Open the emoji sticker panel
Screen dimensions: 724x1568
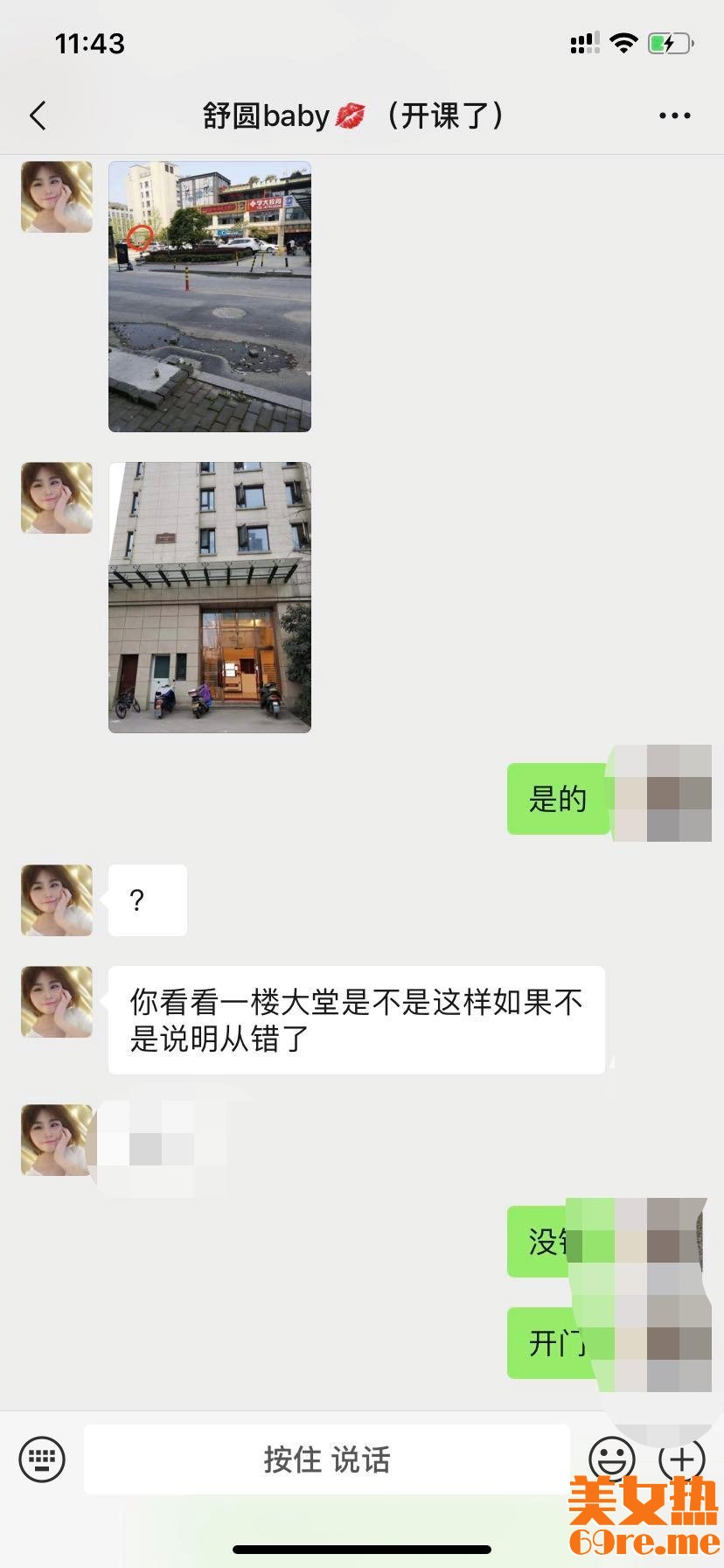coord(611,1459)
